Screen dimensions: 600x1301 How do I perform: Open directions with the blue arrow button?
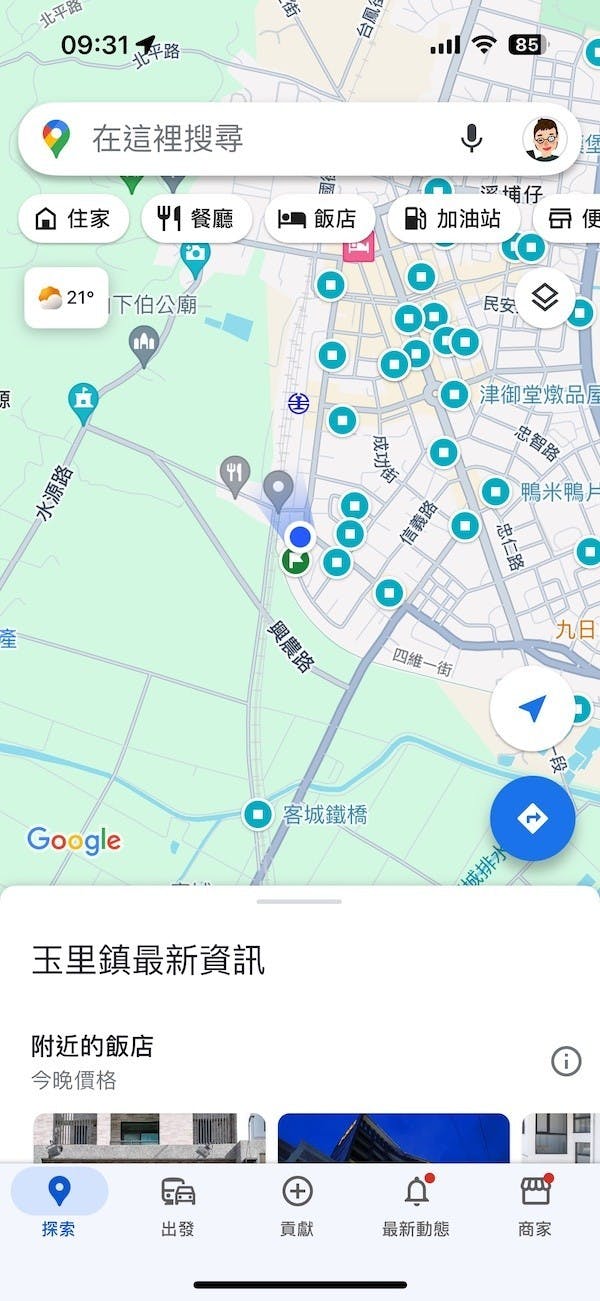pos(532,819)
